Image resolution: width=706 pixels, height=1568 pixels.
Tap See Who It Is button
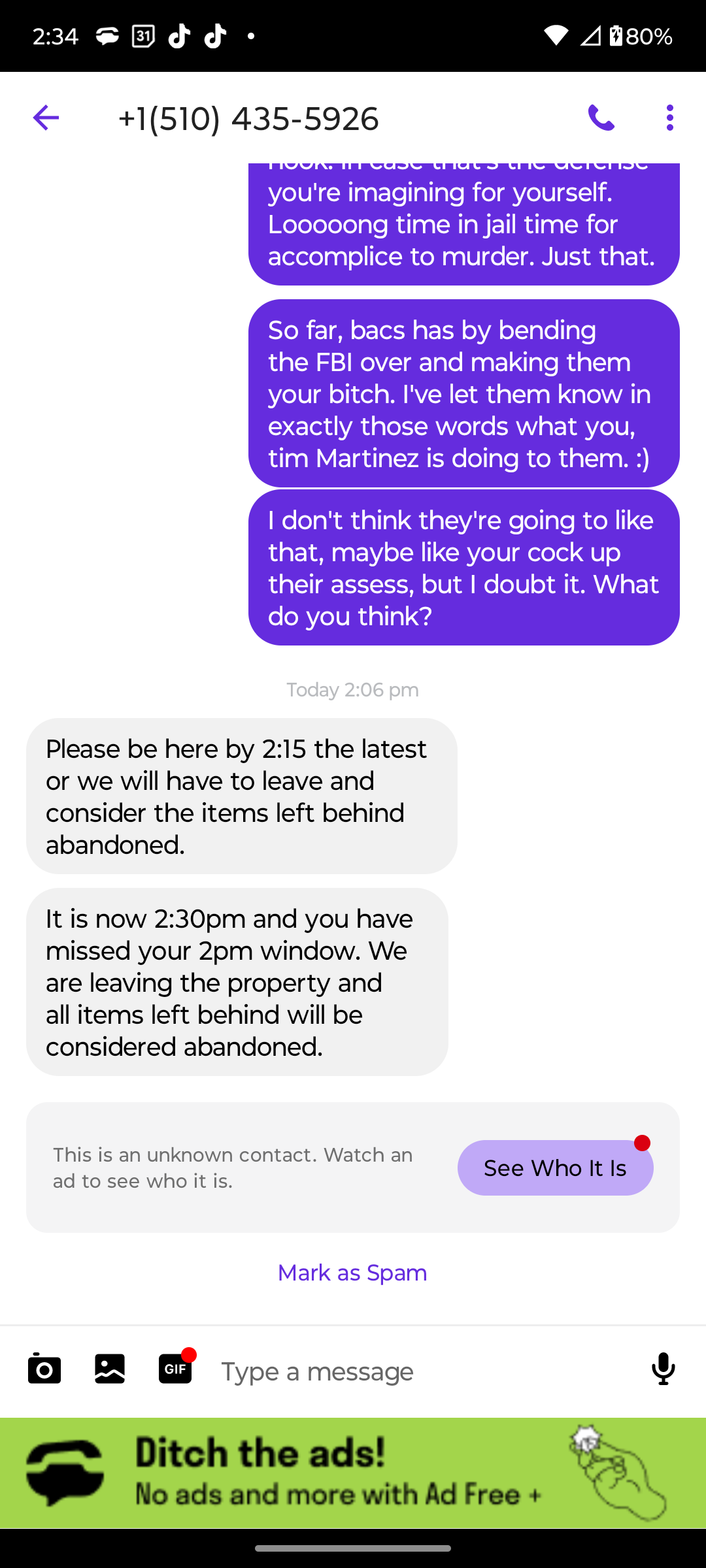pyautogui.click(x=555, y=1168)
